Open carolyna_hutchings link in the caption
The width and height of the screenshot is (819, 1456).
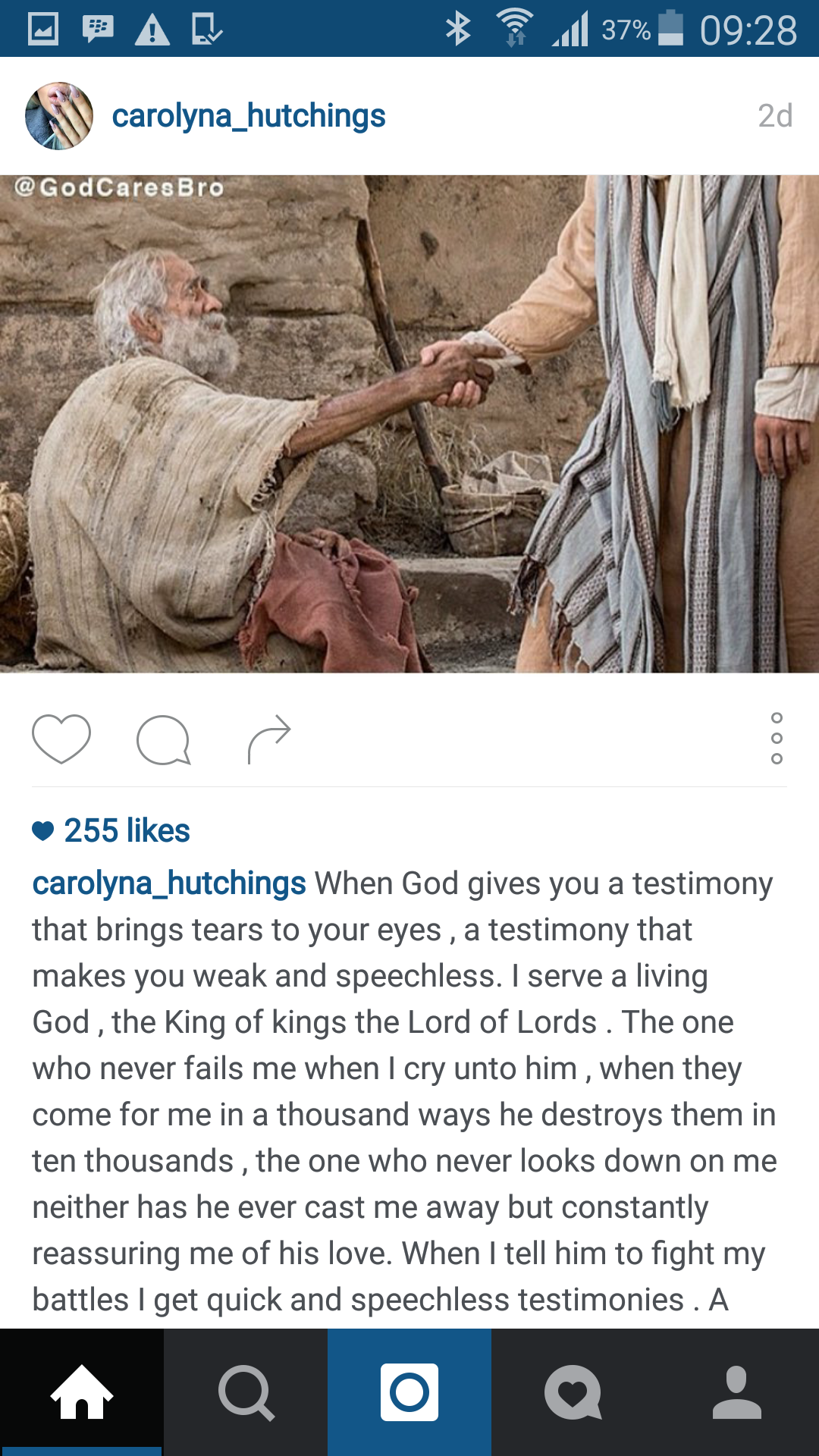(x=169, y=883)
